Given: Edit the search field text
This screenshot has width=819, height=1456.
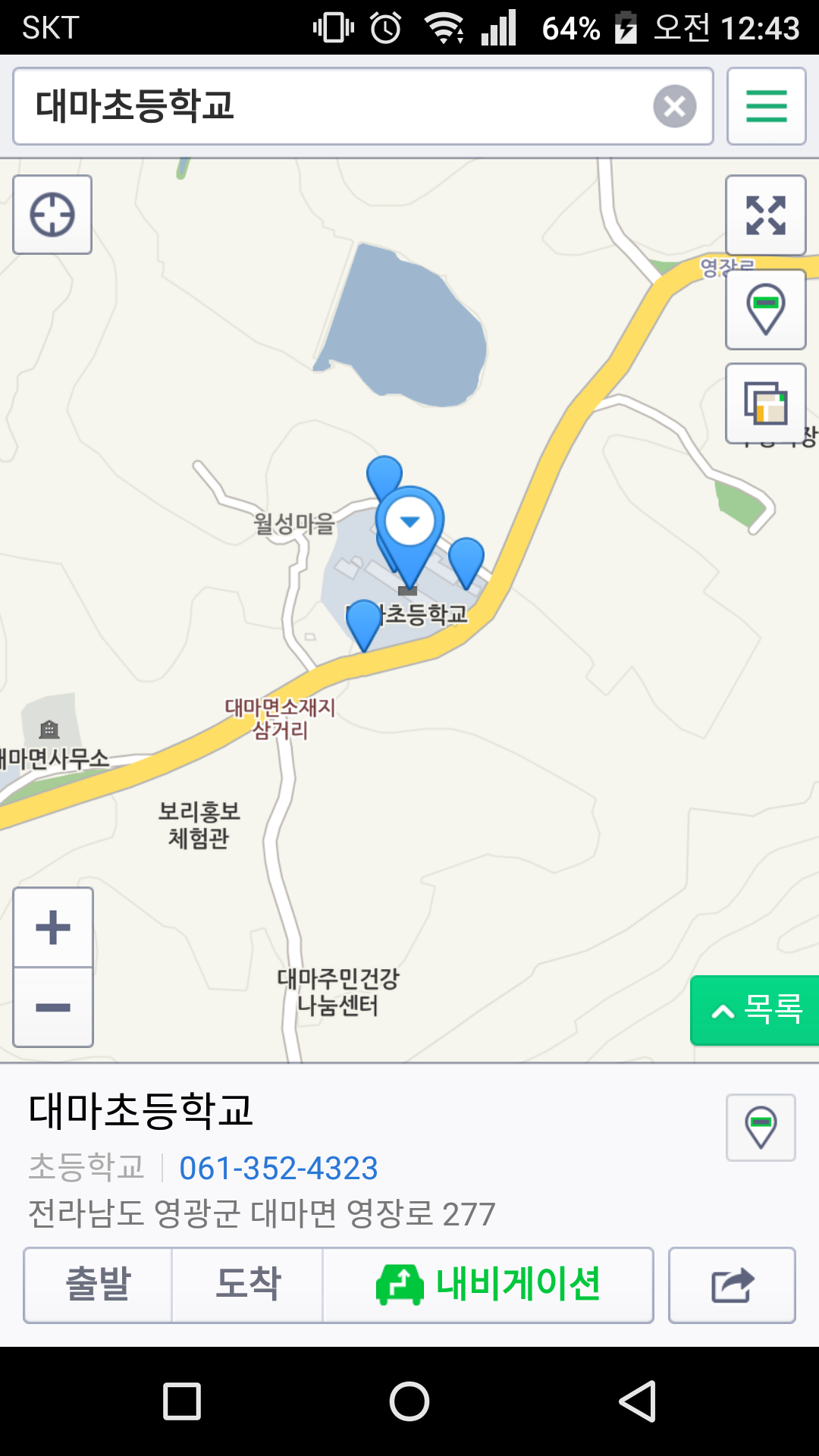Looking at the screenshot, I should (326, 106).
